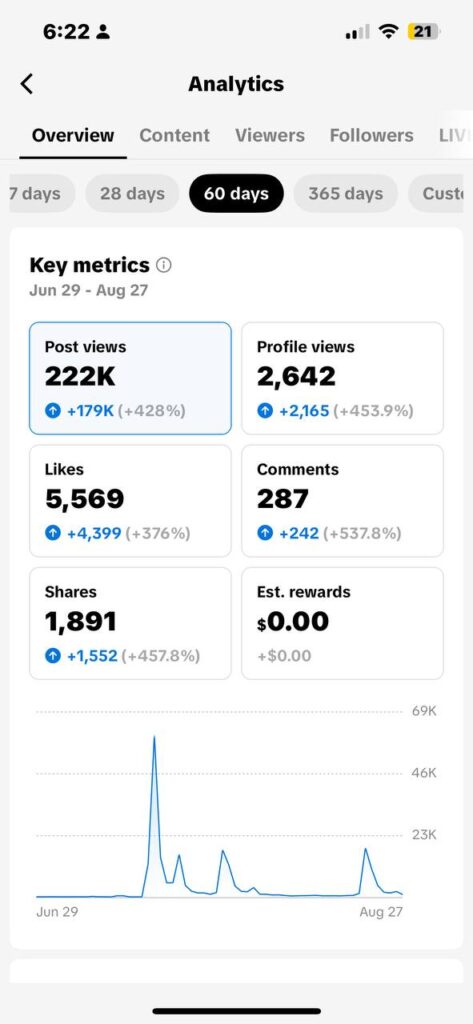
Task: Show the Profile views metric
Action: coord(342,378)
